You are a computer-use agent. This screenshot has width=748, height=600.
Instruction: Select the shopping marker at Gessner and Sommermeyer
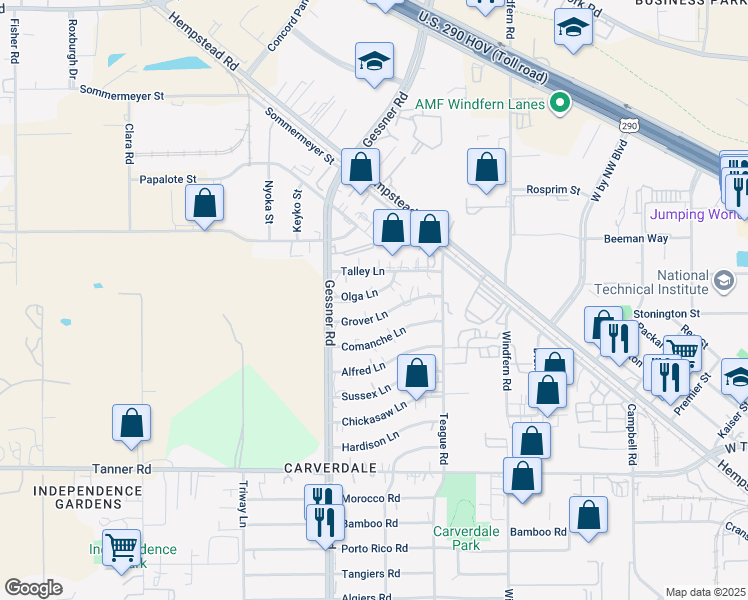click(x=361, y=169)
